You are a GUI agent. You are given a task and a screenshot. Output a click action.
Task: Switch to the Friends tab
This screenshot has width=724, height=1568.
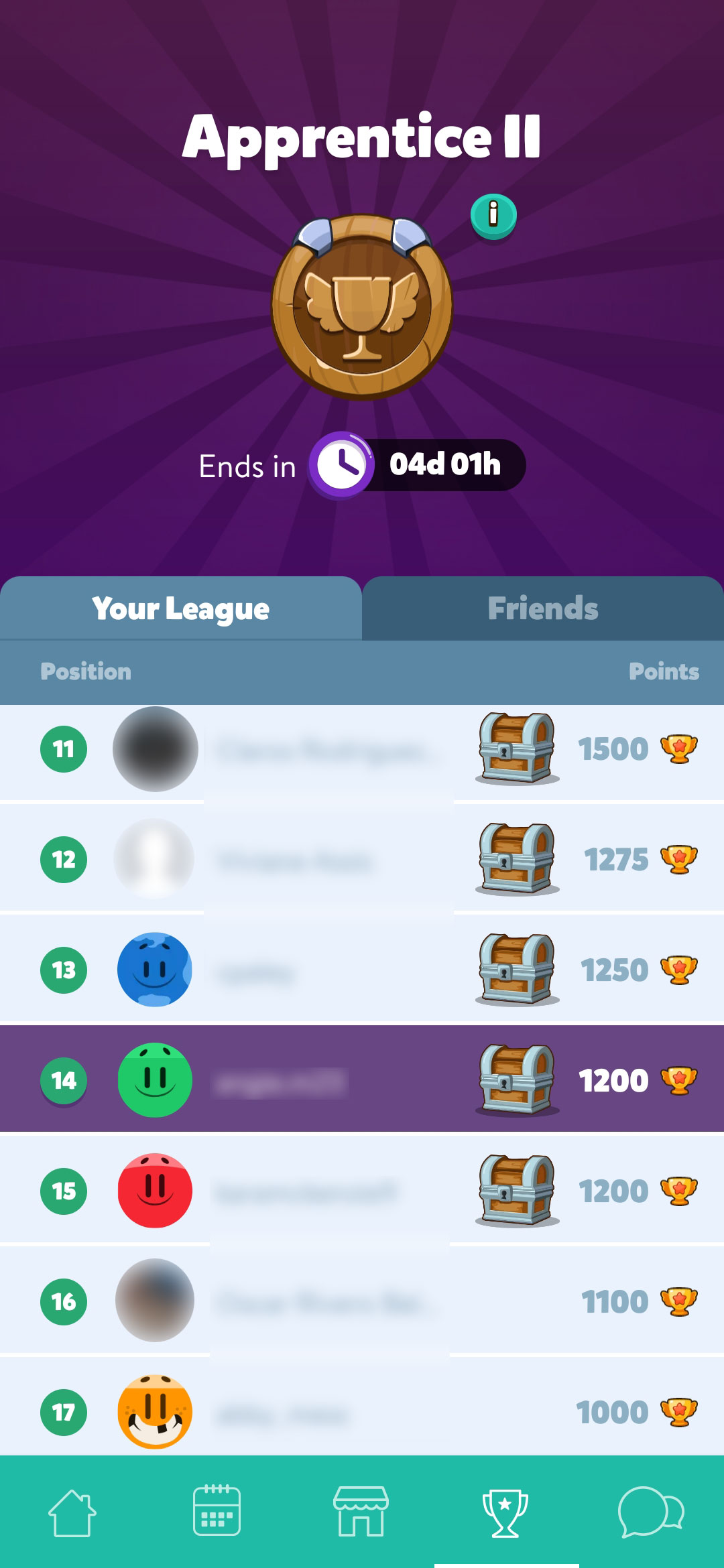543,608
